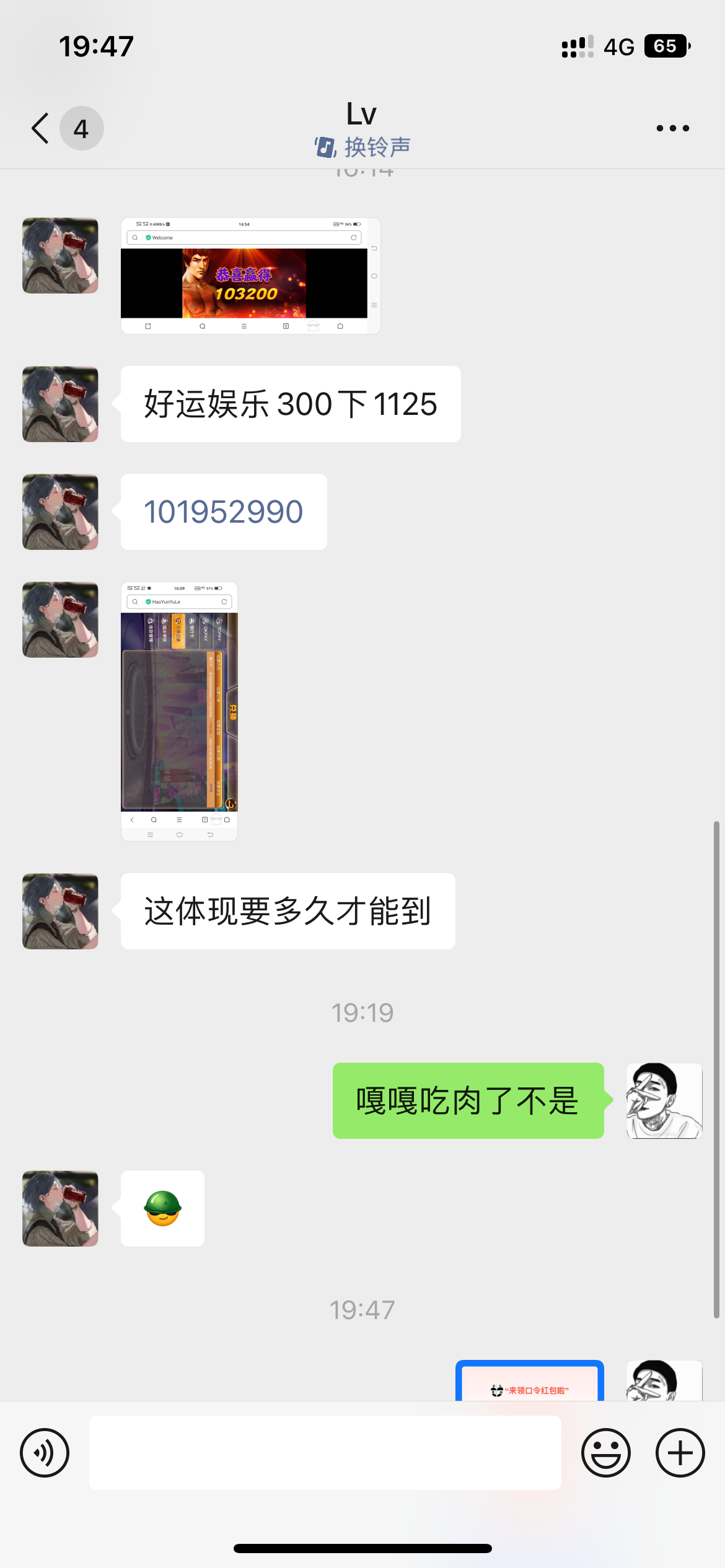Switch to voice message input

[45, 1452]
